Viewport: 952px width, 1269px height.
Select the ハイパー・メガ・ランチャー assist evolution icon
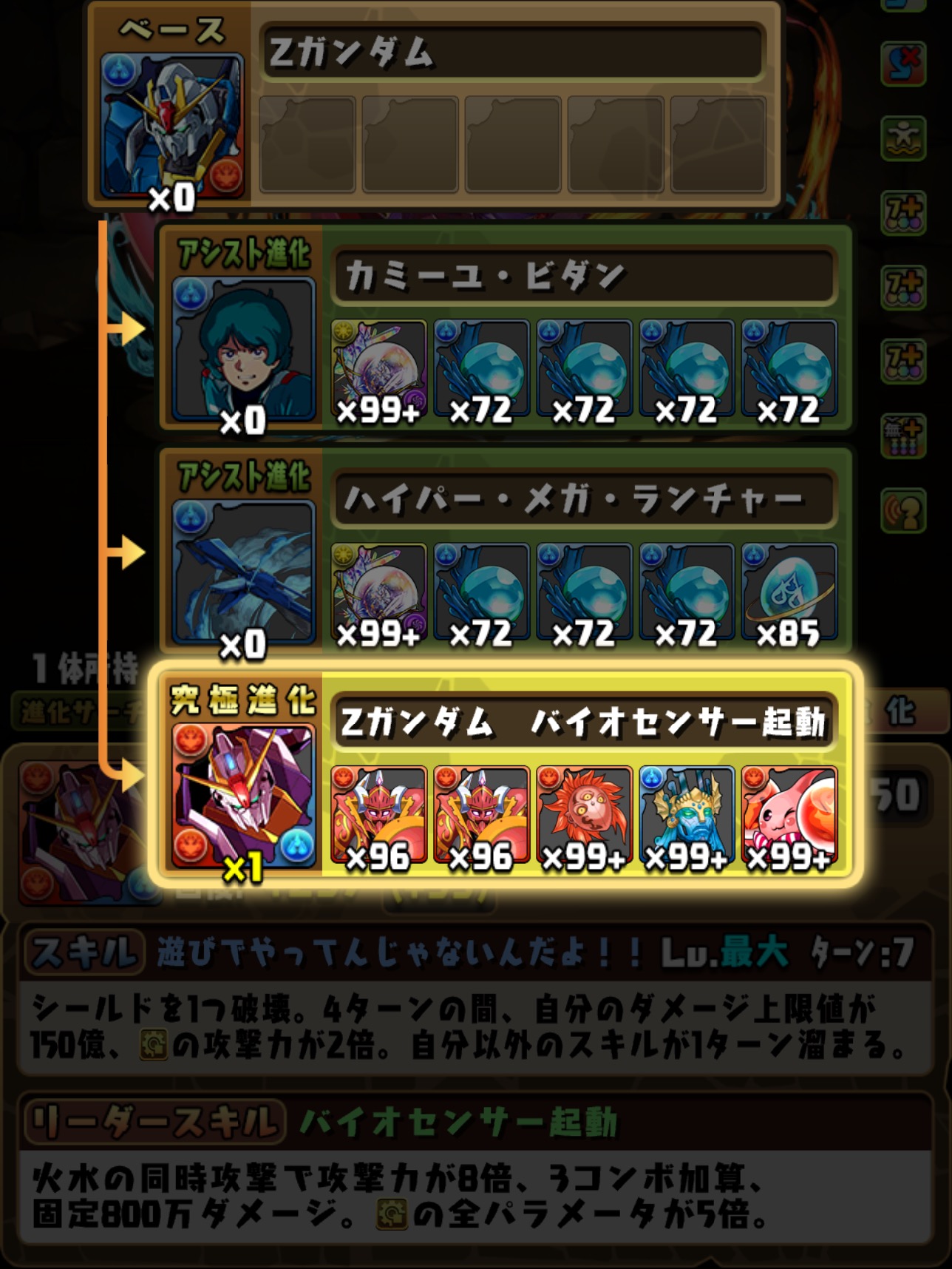(x=244, y=573)
